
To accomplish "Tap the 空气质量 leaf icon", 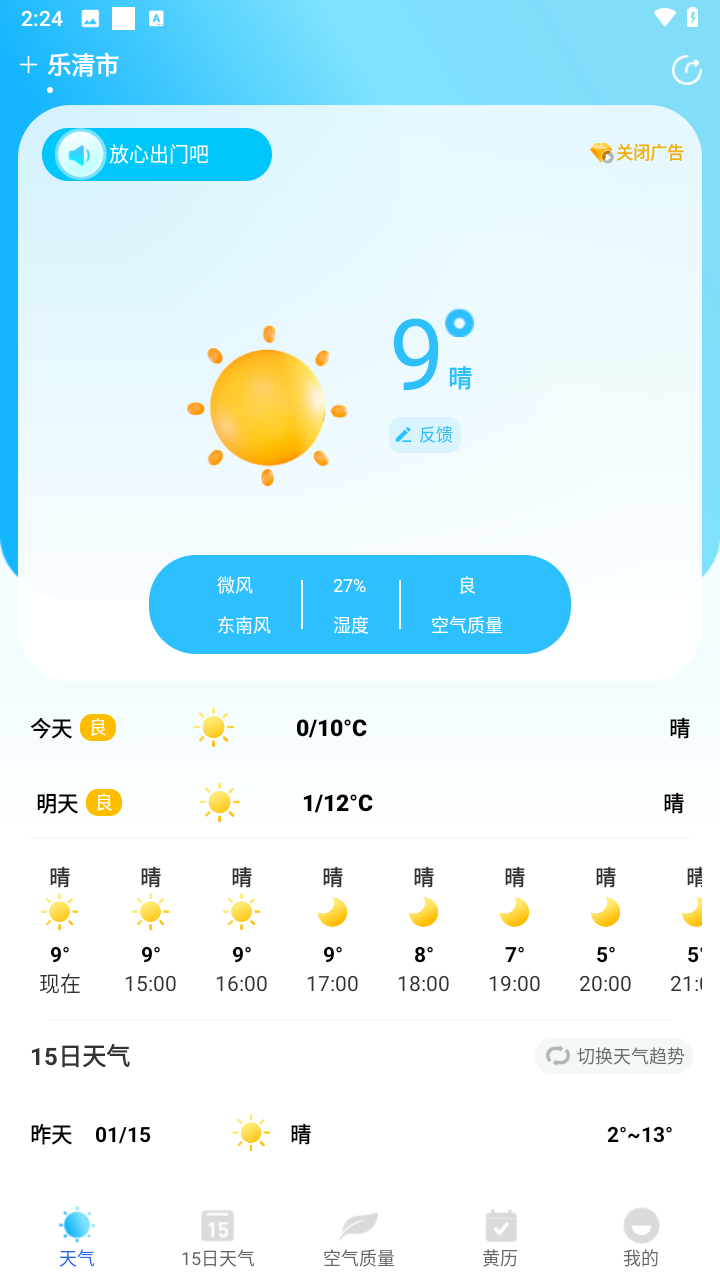I will (358, 1222).
